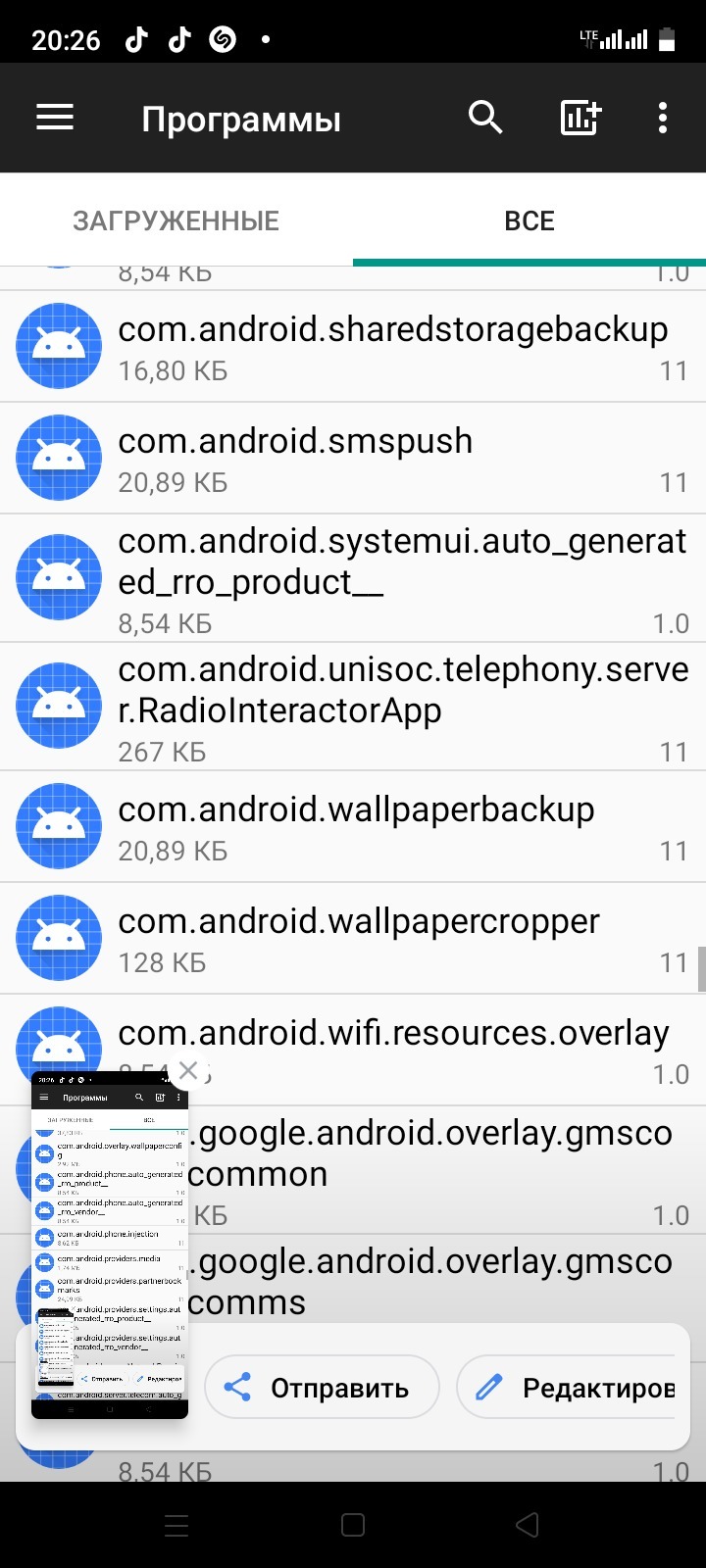Image resolution: width=706 pixels, height=1568 pixels.
Task: Dismiss the screenshot preview
Action: pos(188,1070)
